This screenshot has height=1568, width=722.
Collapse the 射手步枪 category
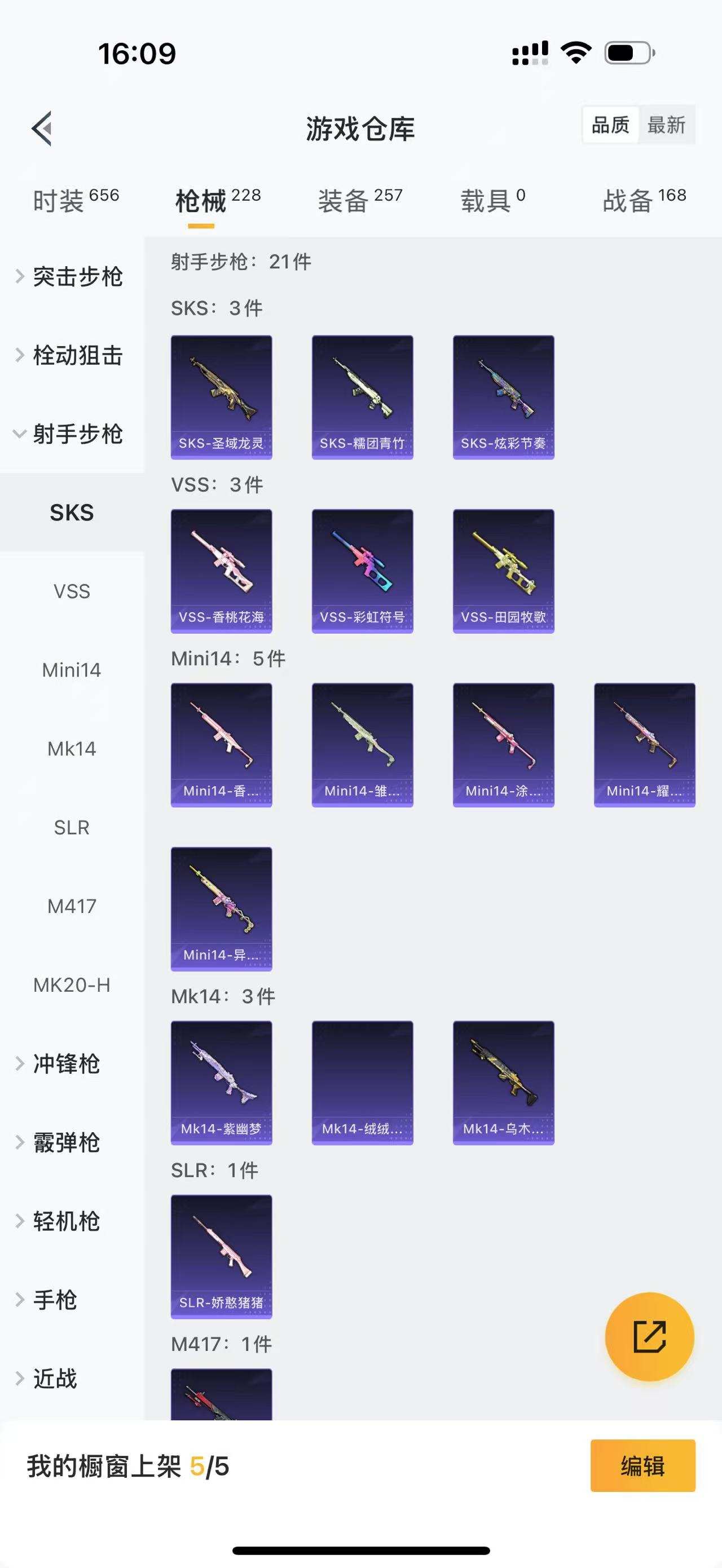click(x=72, y=434)
